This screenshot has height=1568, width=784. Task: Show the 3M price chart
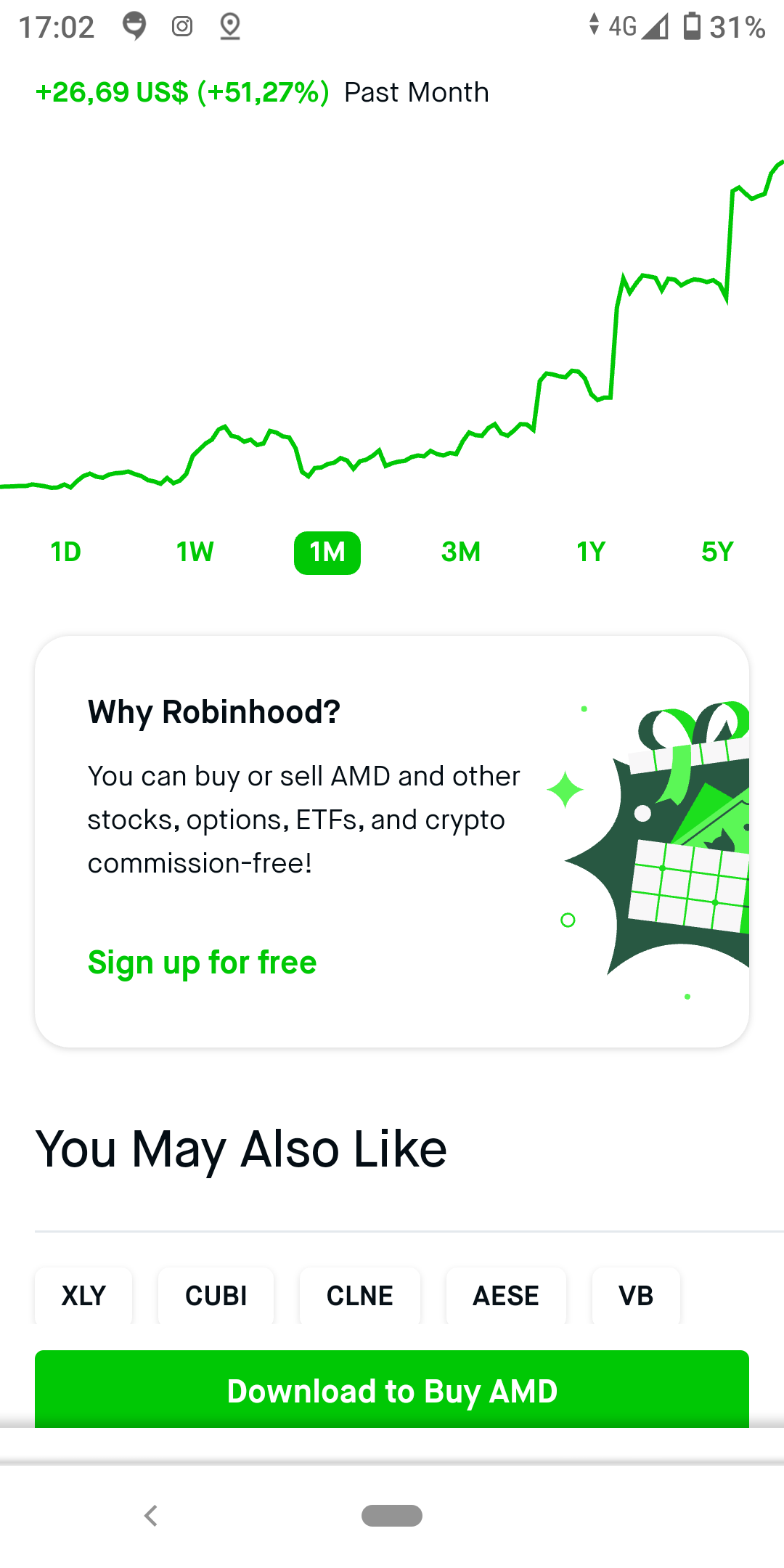(x=461, y=552)
